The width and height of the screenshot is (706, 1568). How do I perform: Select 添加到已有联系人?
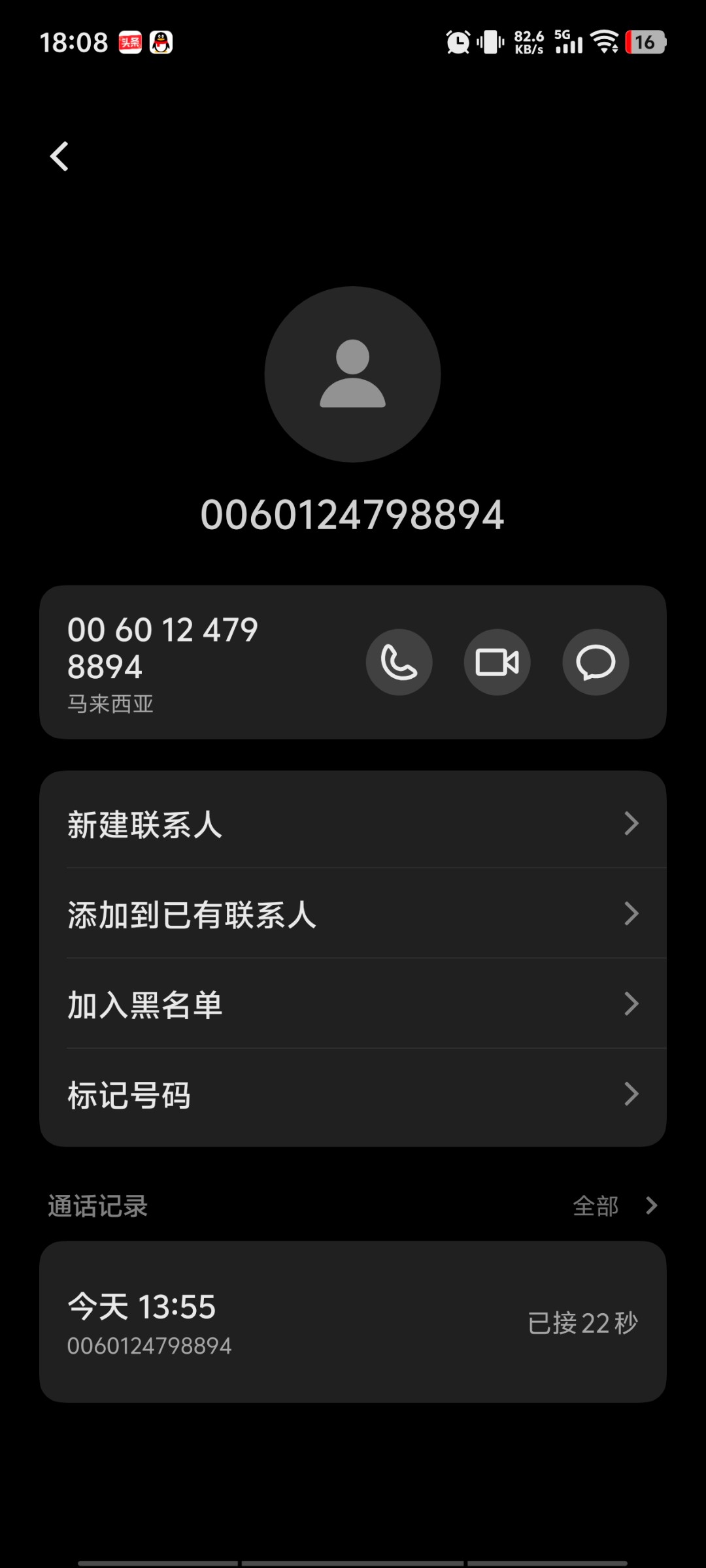click(x=353, y=913)
